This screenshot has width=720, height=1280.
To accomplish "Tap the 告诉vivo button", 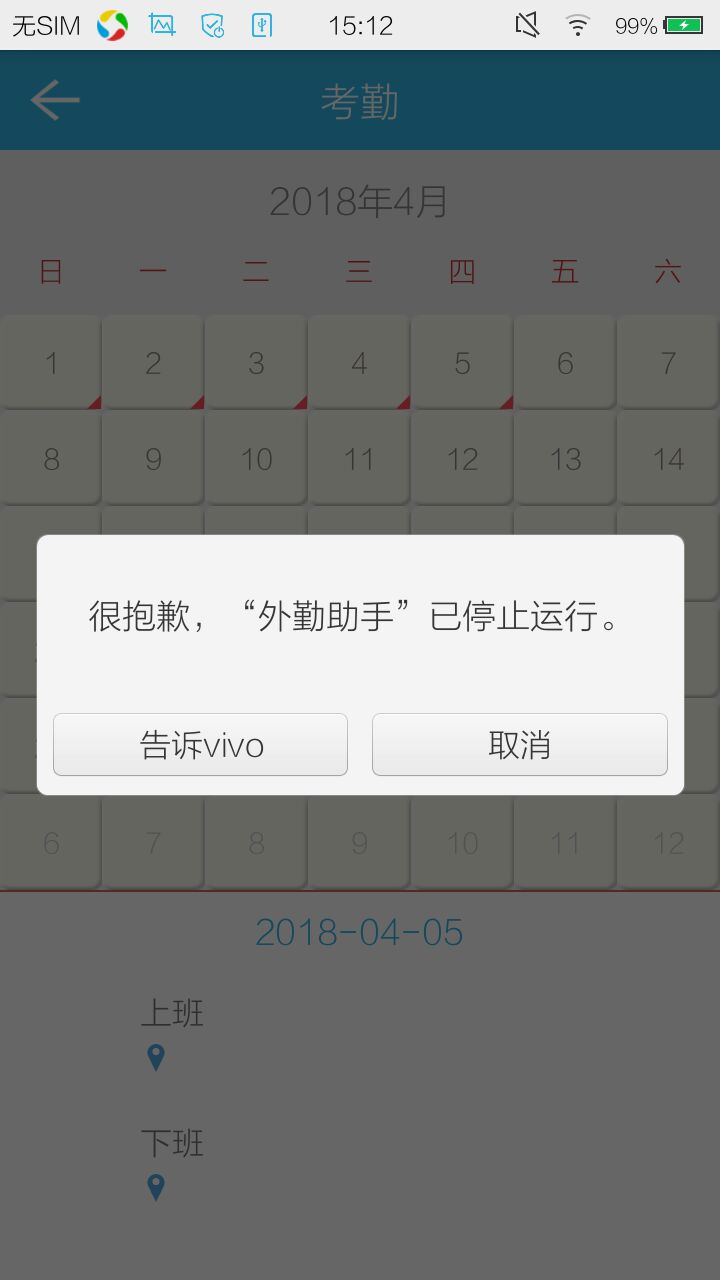I will tap(200, 745).
